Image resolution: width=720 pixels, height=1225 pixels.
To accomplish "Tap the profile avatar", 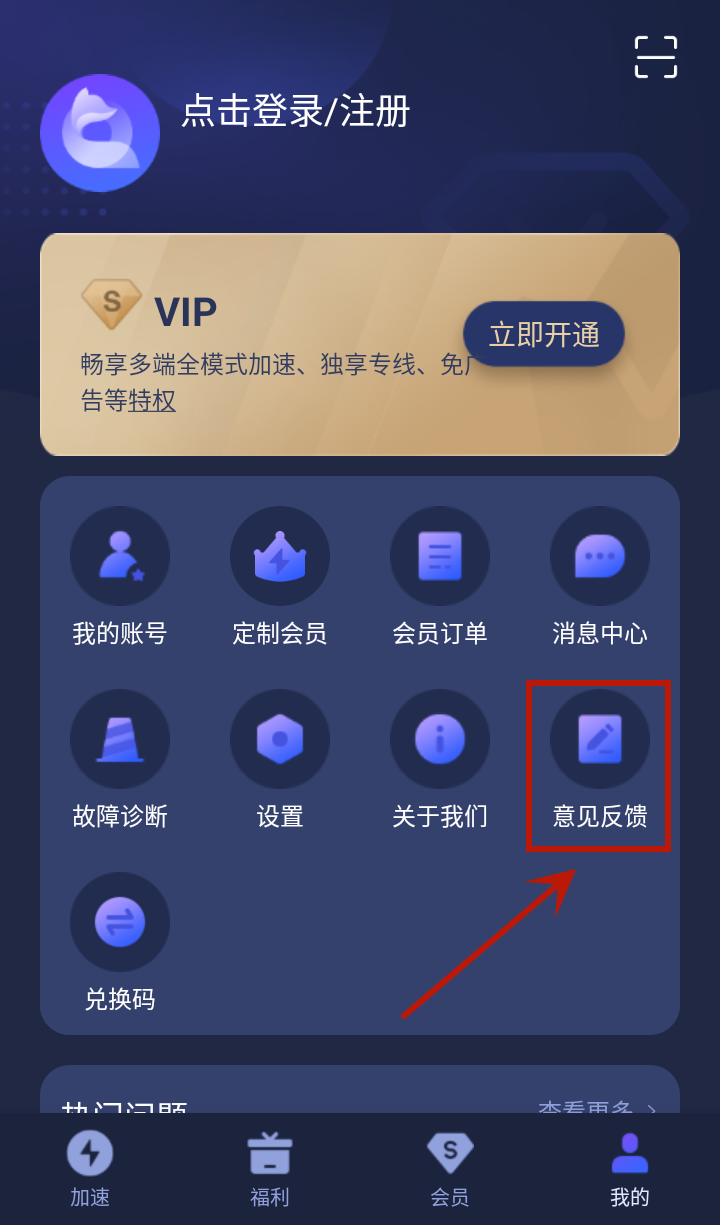I will [100, 133].
